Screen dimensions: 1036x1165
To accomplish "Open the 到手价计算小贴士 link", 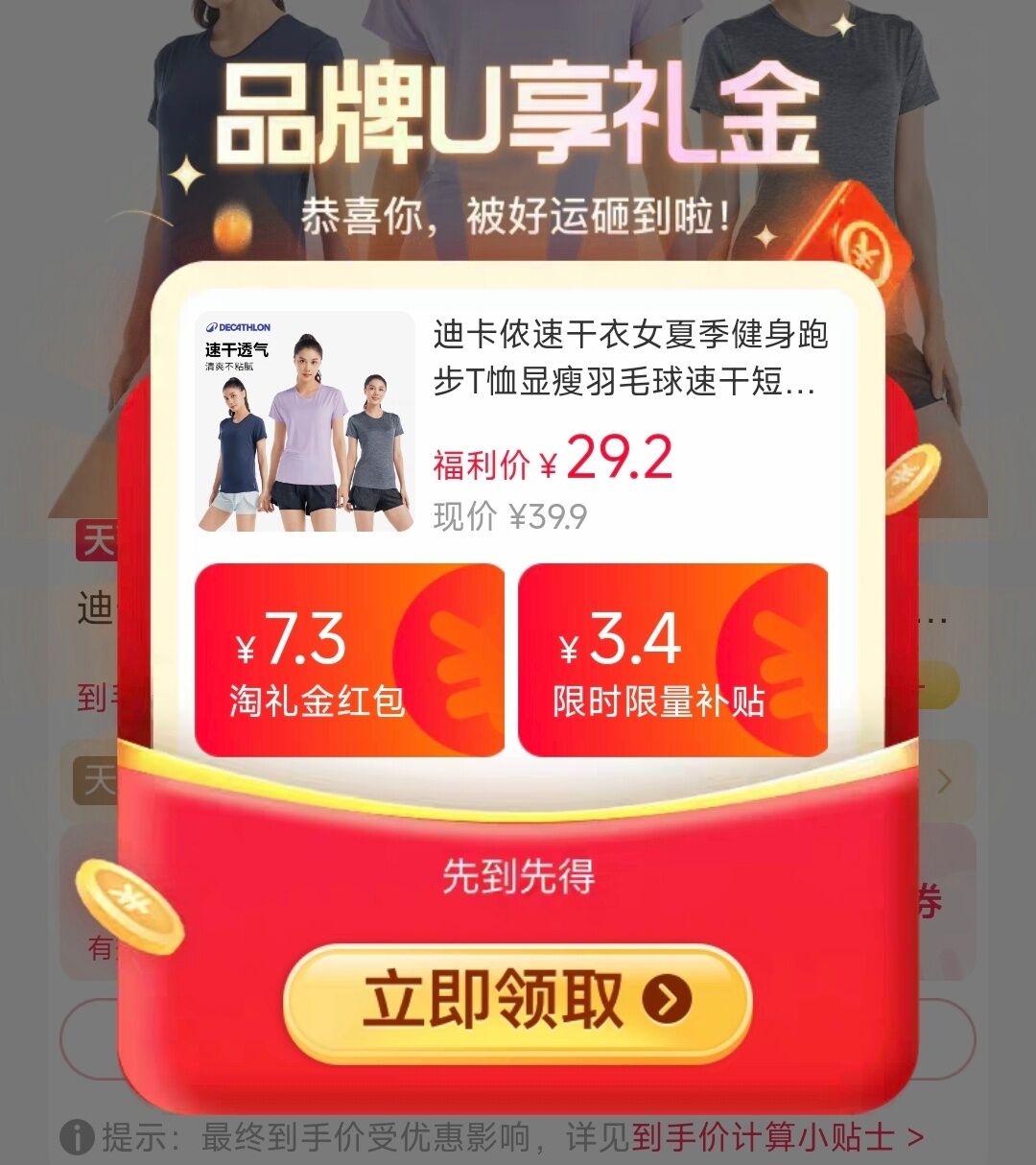I will [775, 1138].
